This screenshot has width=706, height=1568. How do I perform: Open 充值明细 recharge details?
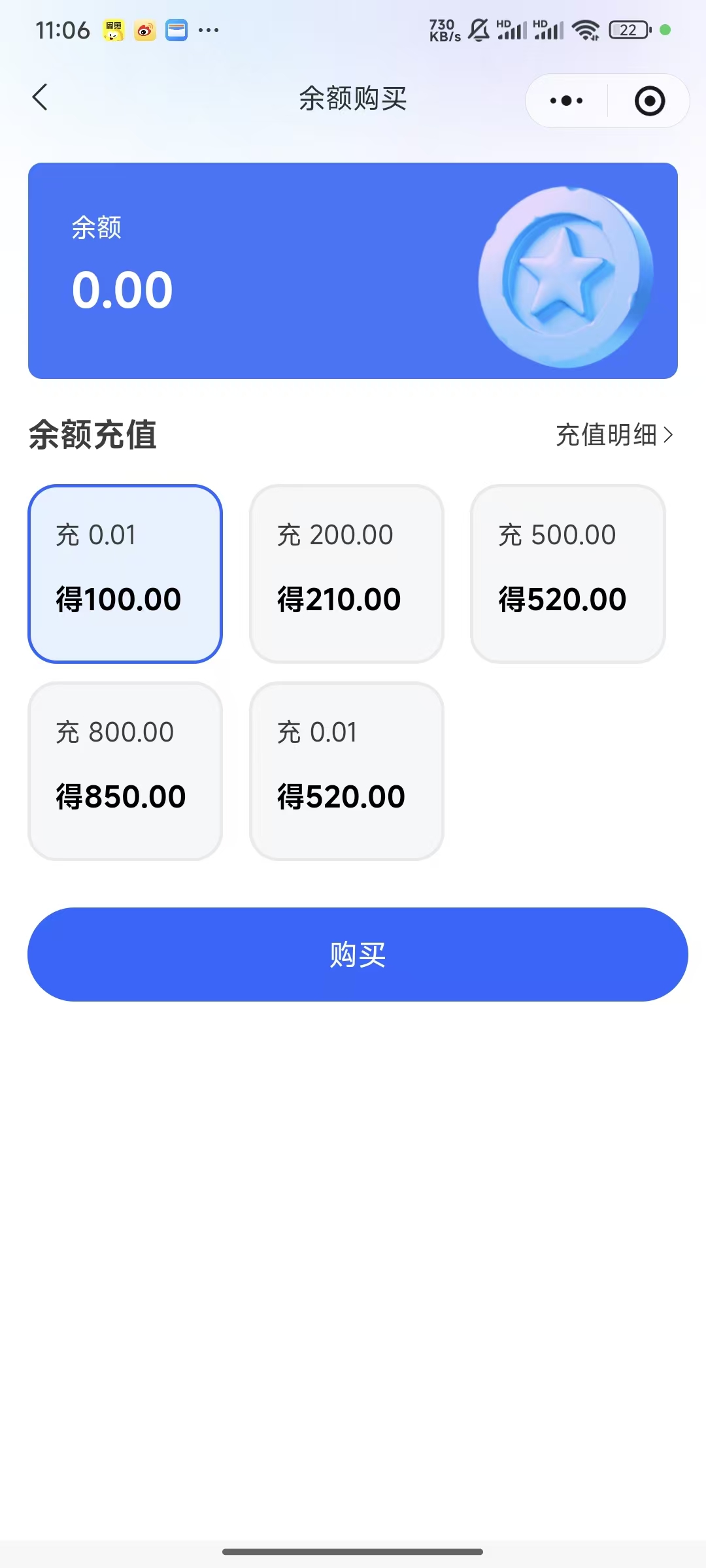[613, 435]
